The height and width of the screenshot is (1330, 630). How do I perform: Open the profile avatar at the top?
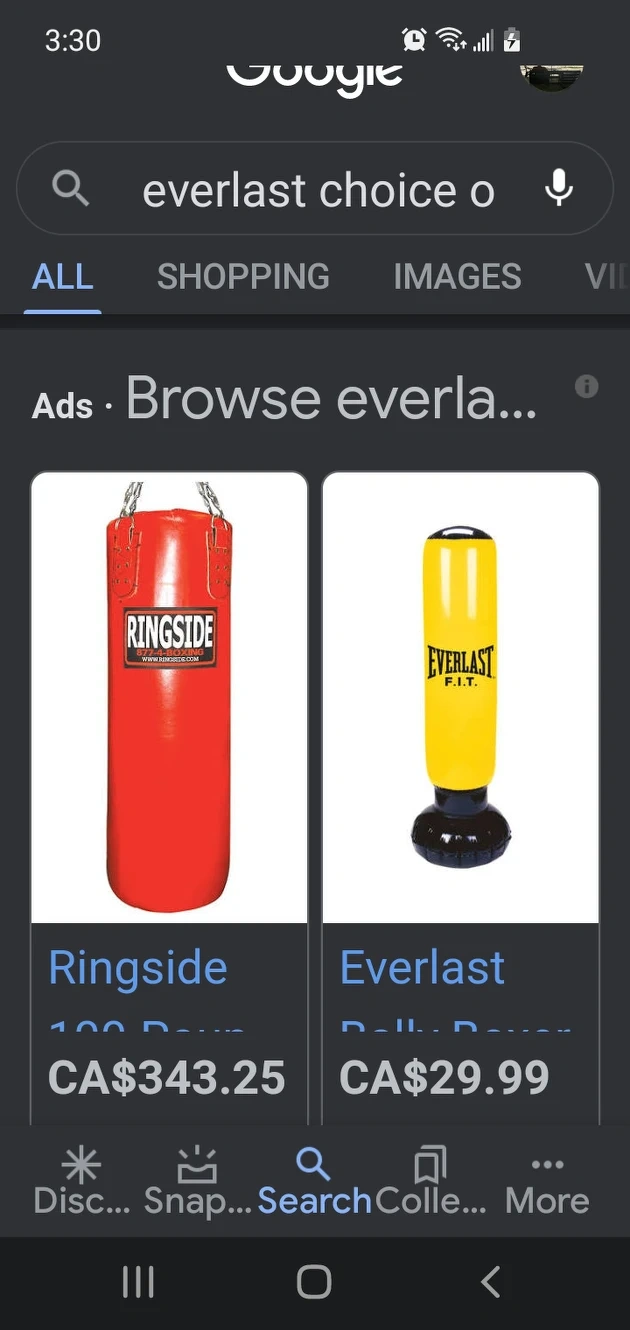[552, 76]
